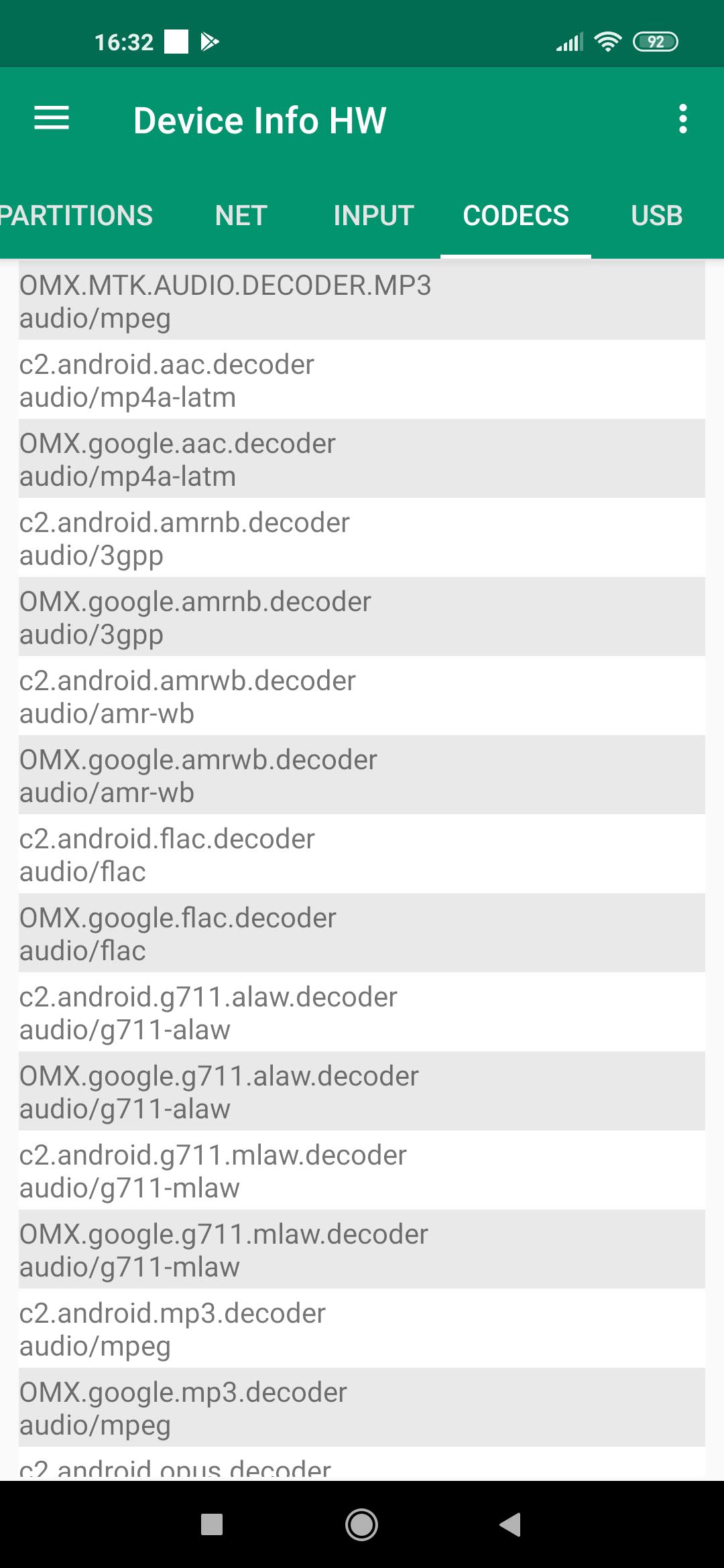Open the OMX.google.flac.decoder codec row
The width and height of the screenshot is (724, 1568).
coord(362,933)
